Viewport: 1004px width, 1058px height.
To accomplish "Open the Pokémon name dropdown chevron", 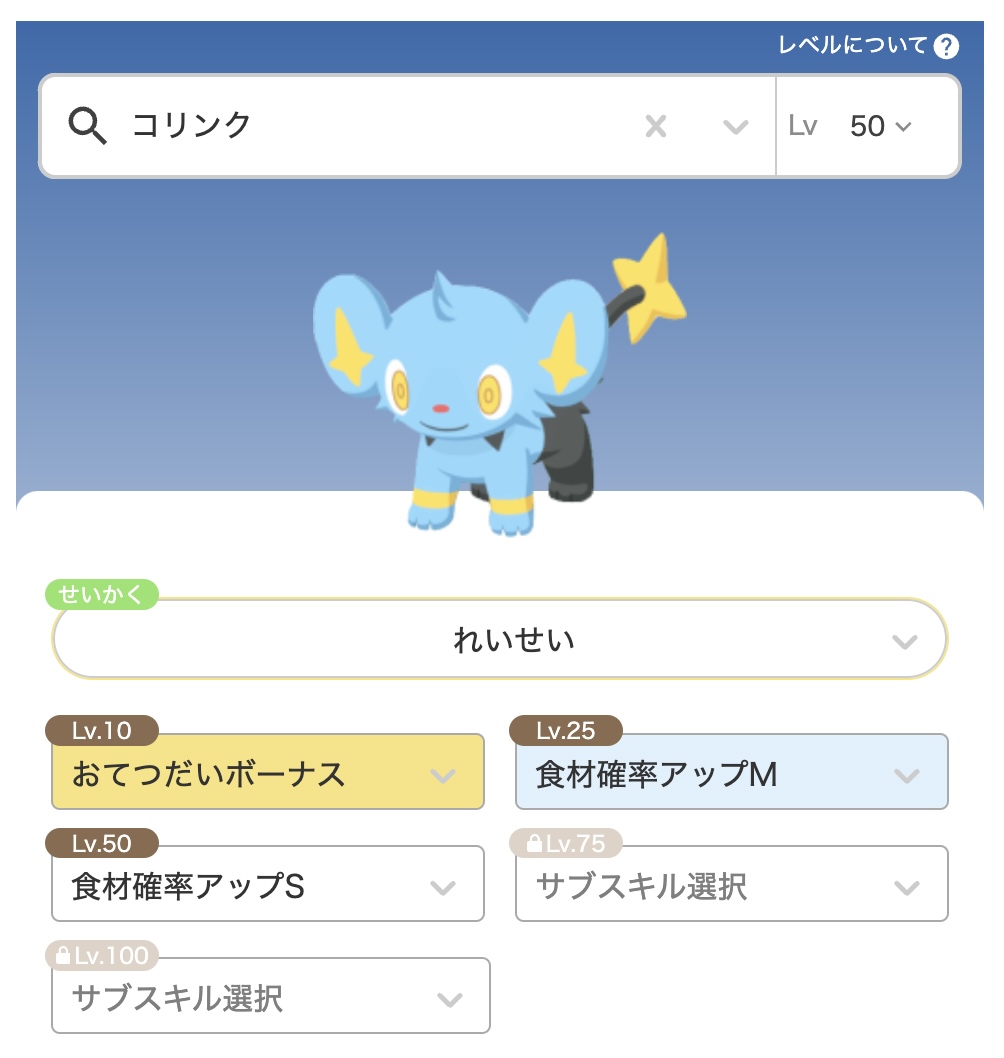I will click(736, 127).
